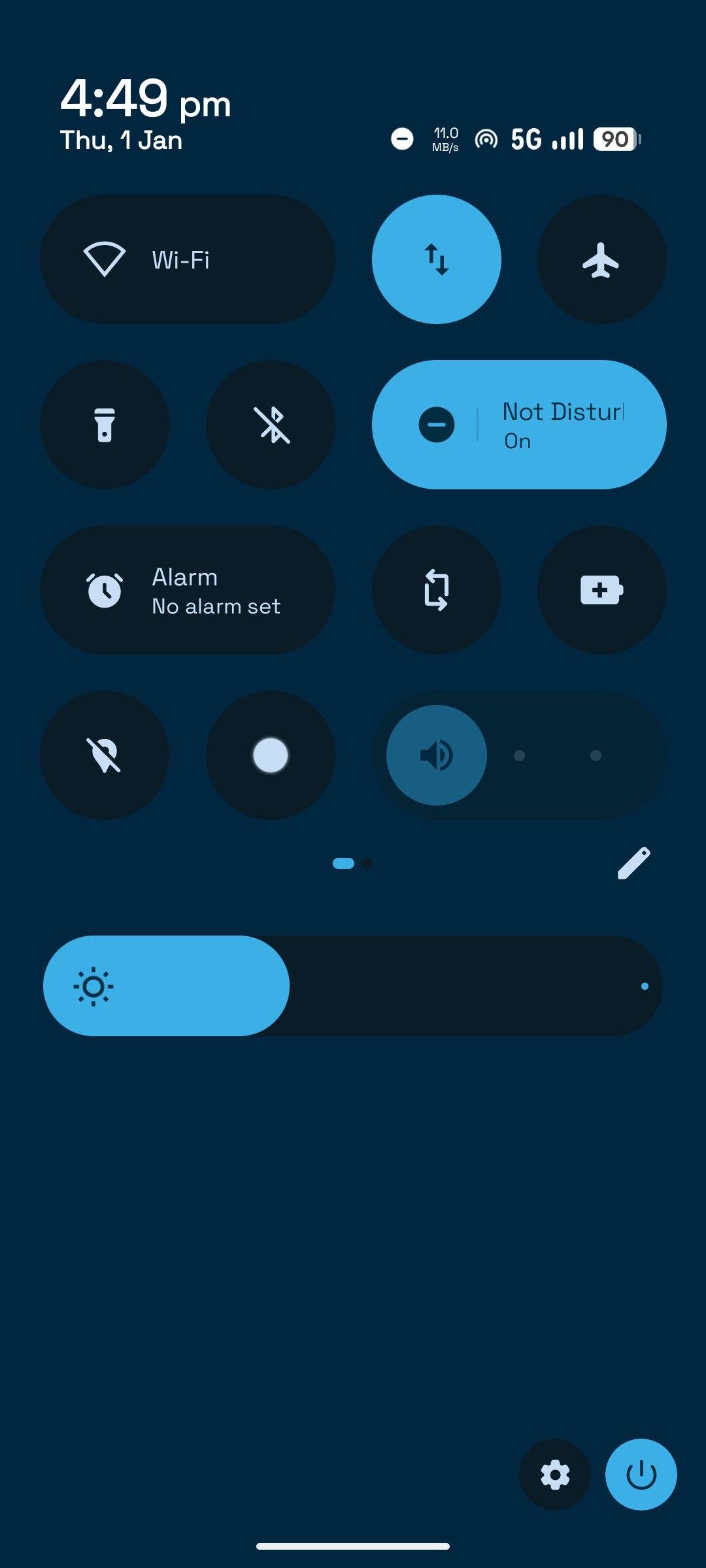Disable the mobile data tile
706x1568 pixels.
click(436, 259)
